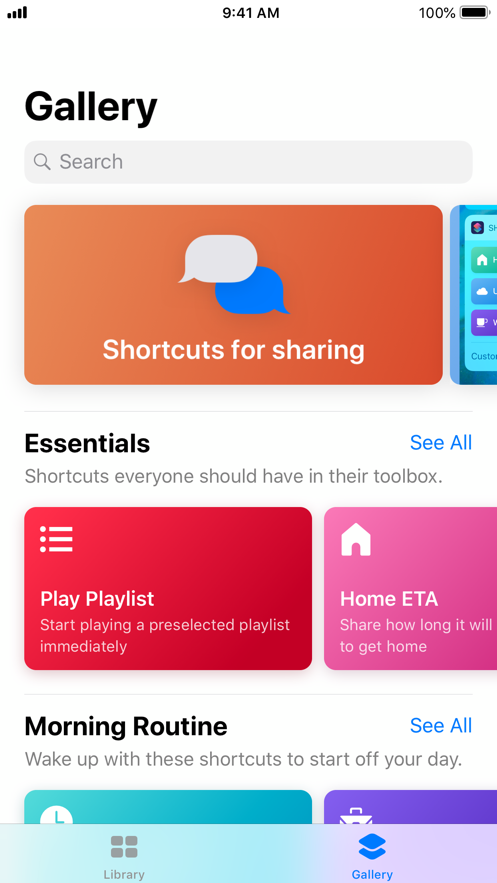Open the purple Morning Routine card
The height and width of the screenshot is (883, 497).
tap(411, 807)
